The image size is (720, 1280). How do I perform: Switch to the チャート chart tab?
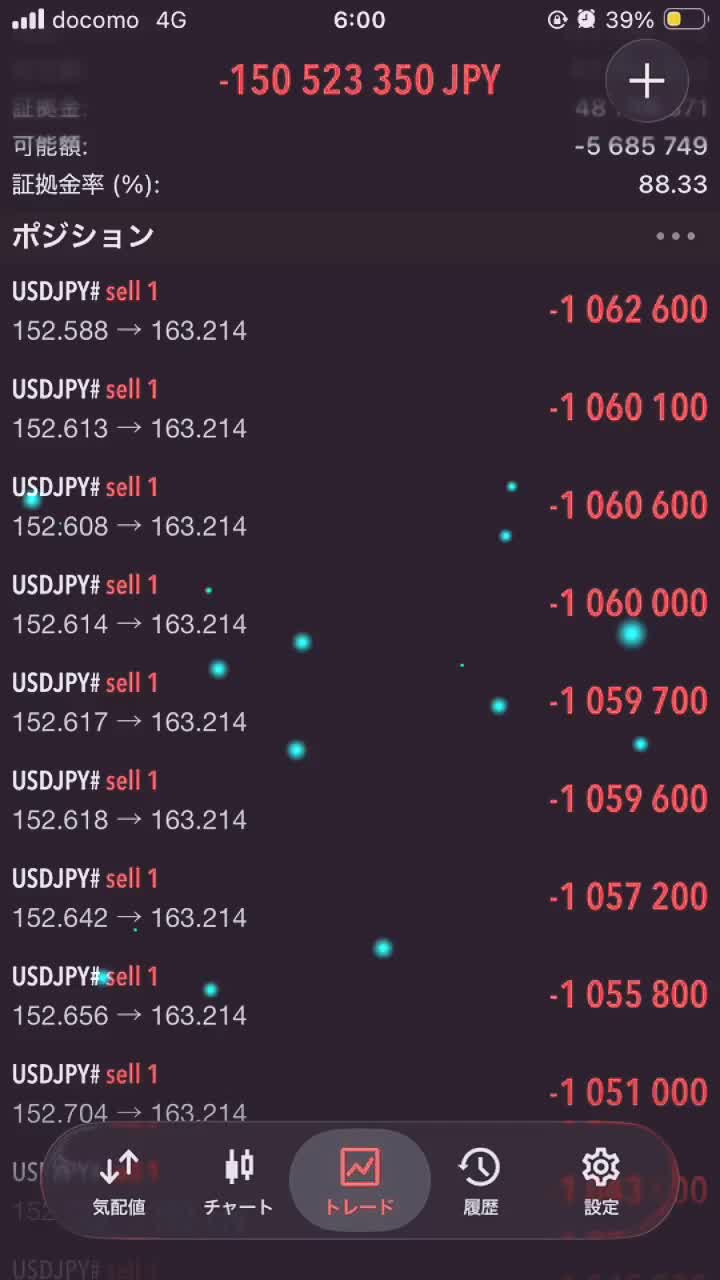pos(238,1181)
